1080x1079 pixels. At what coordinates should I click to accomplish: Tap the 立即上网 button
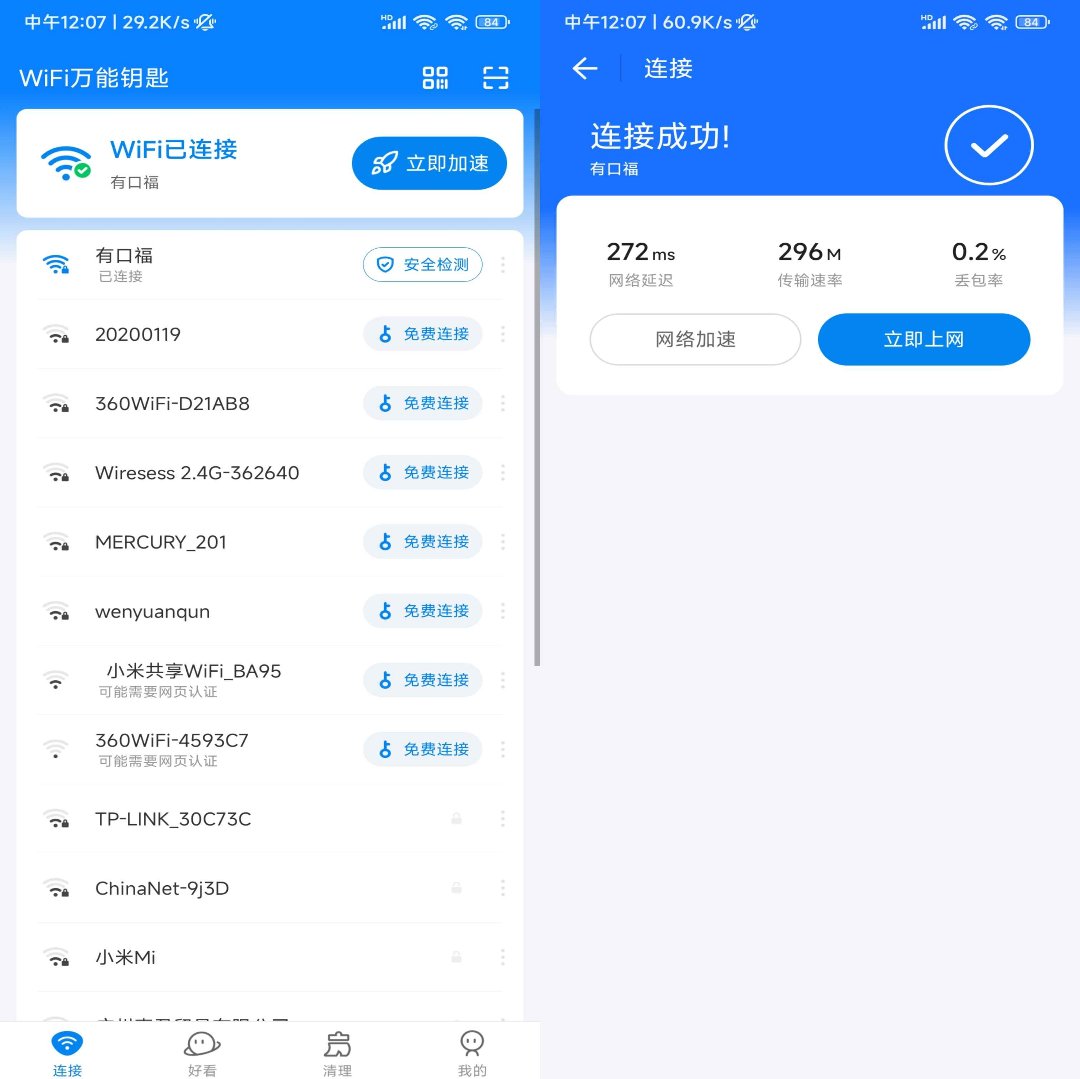pyautogui.click(x=923, y=340)
